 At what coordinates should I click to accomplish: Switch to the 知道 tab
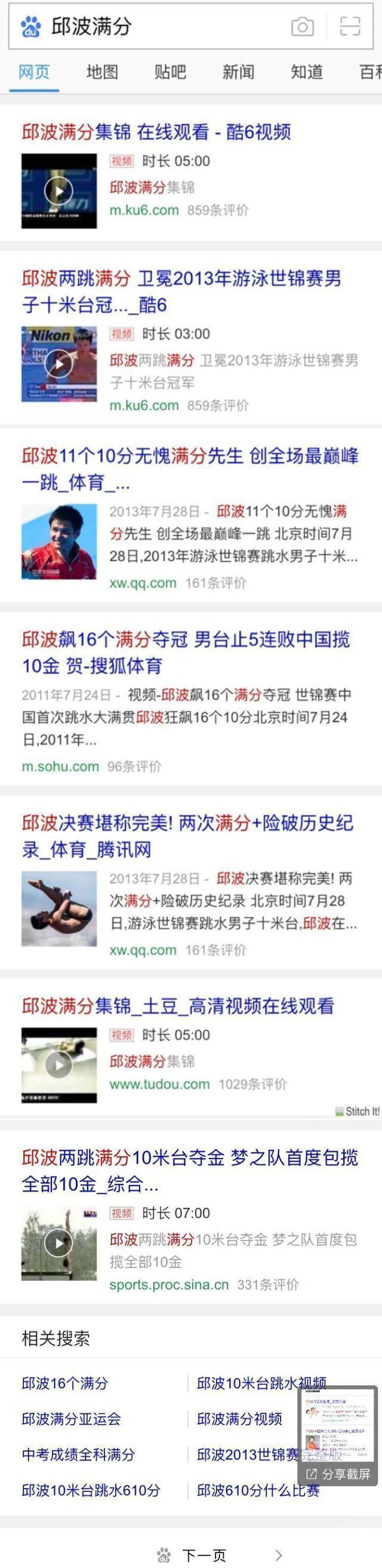307,72
